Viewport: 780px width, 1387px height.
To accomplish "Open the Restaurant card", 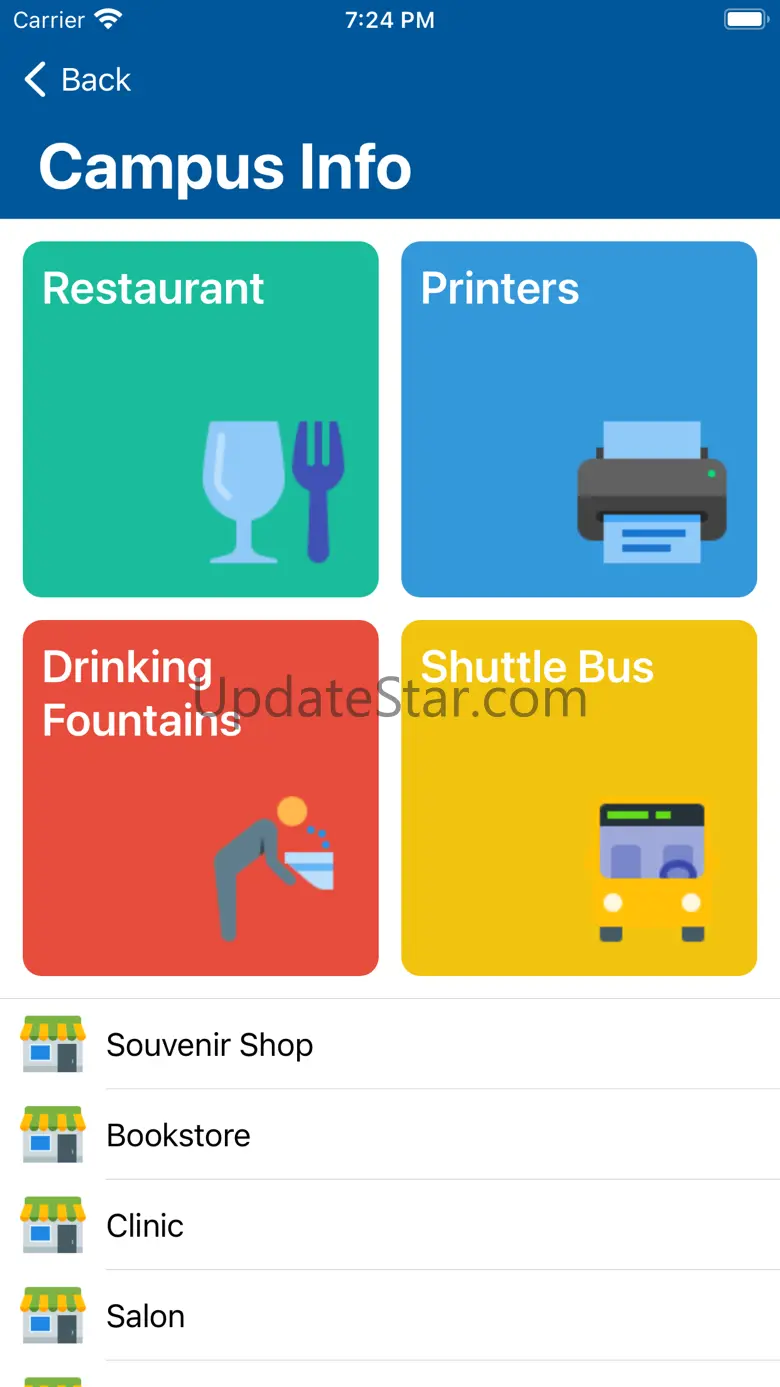I will click(x=200, y=419).
